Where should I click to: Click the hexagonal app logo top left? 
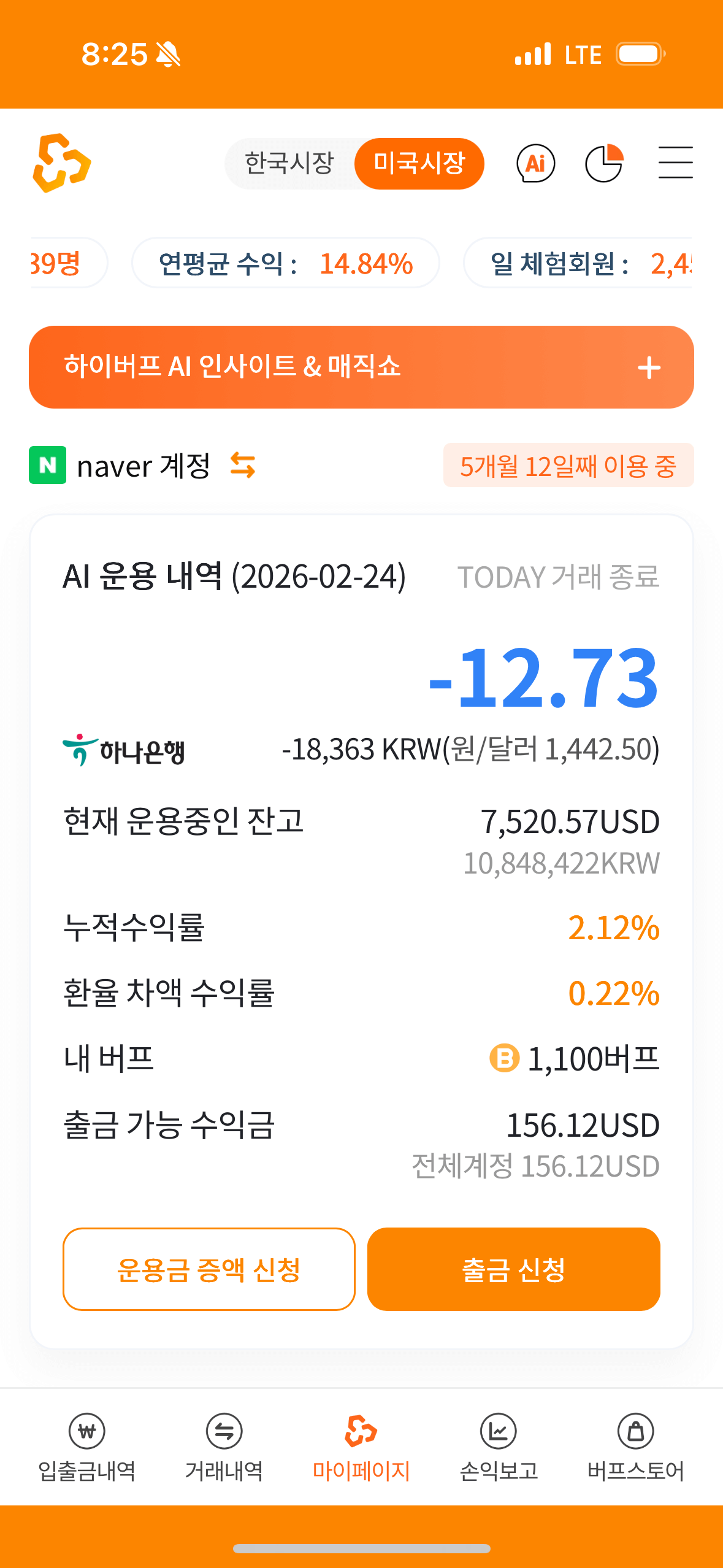(x=62, y=163)
